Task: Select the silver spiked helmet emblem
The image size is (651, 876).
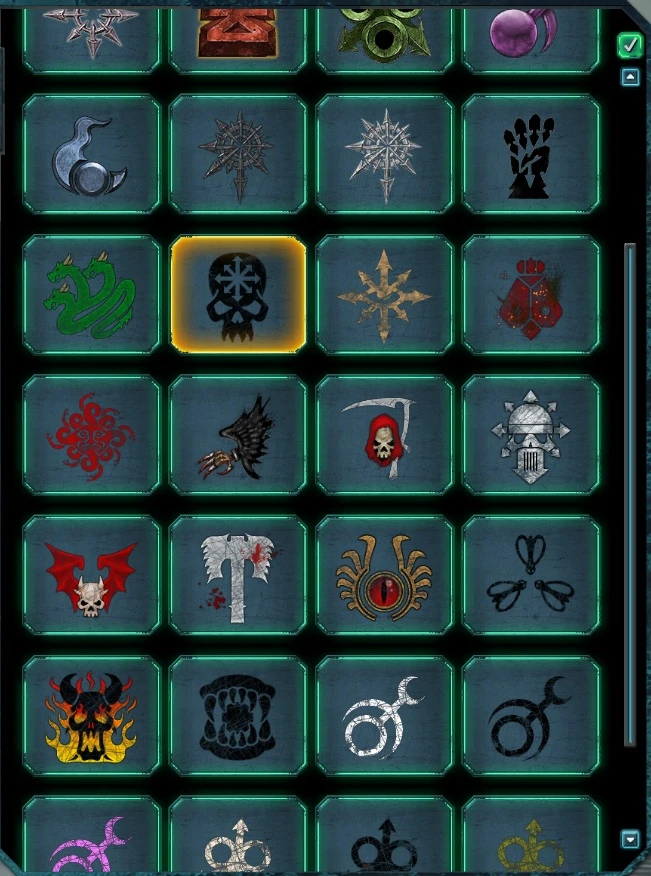Action: (531, 435)
